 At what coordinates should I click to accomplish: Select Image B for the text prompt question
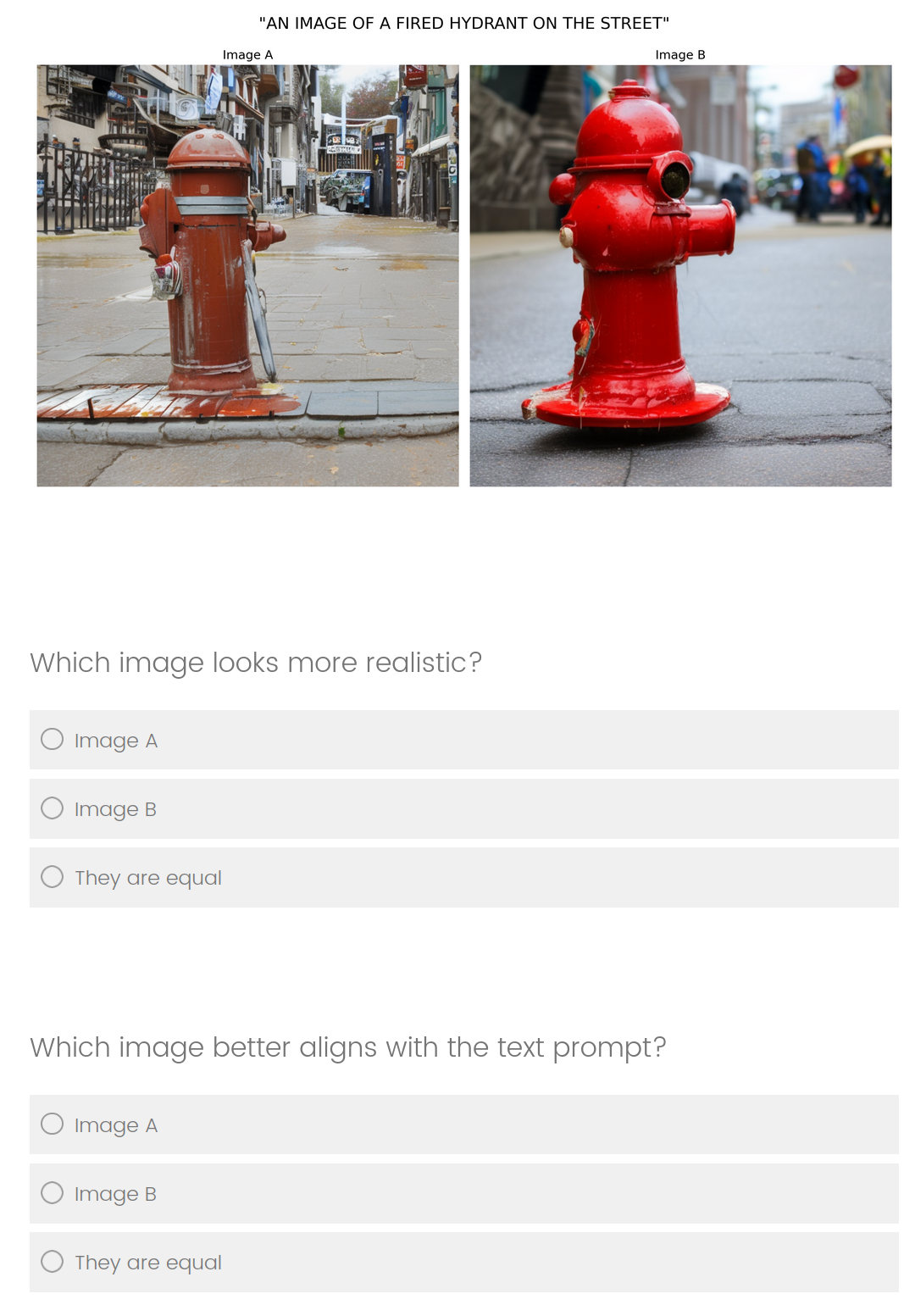(x=53, y=1193)
